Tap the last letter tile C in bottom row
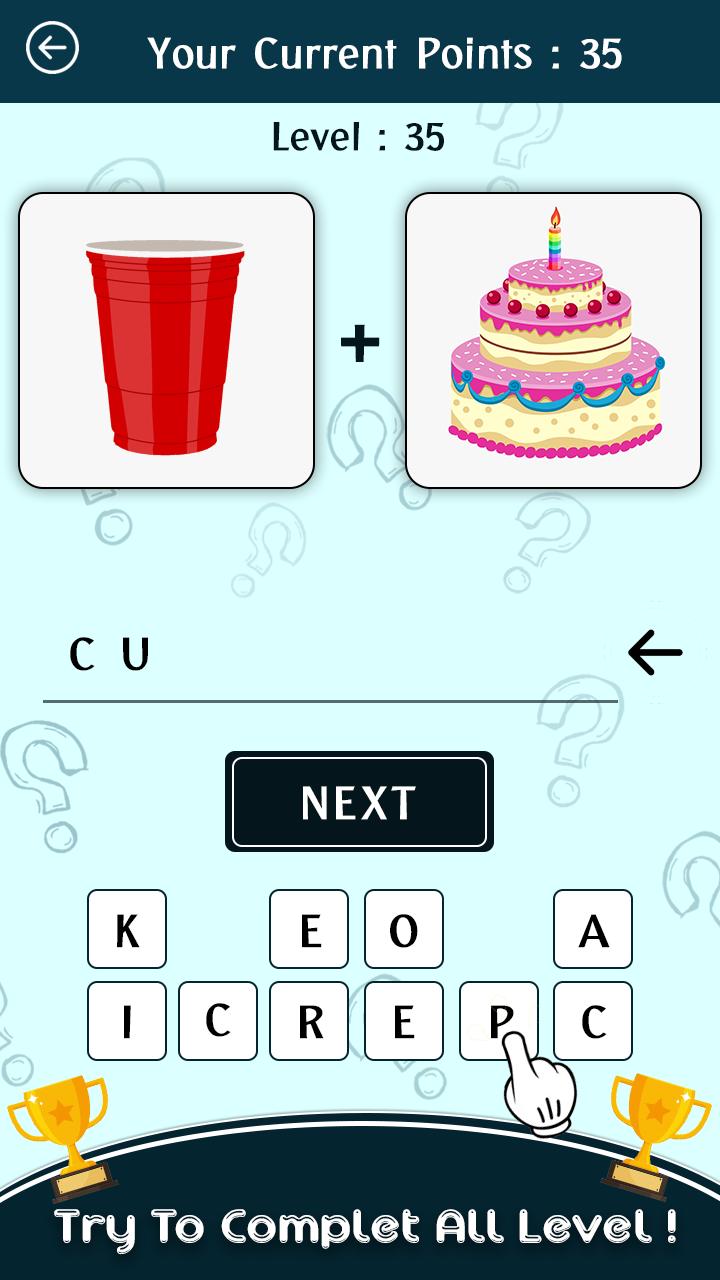The width and height of the screenshot is (720, 1280). point(592,1021)
